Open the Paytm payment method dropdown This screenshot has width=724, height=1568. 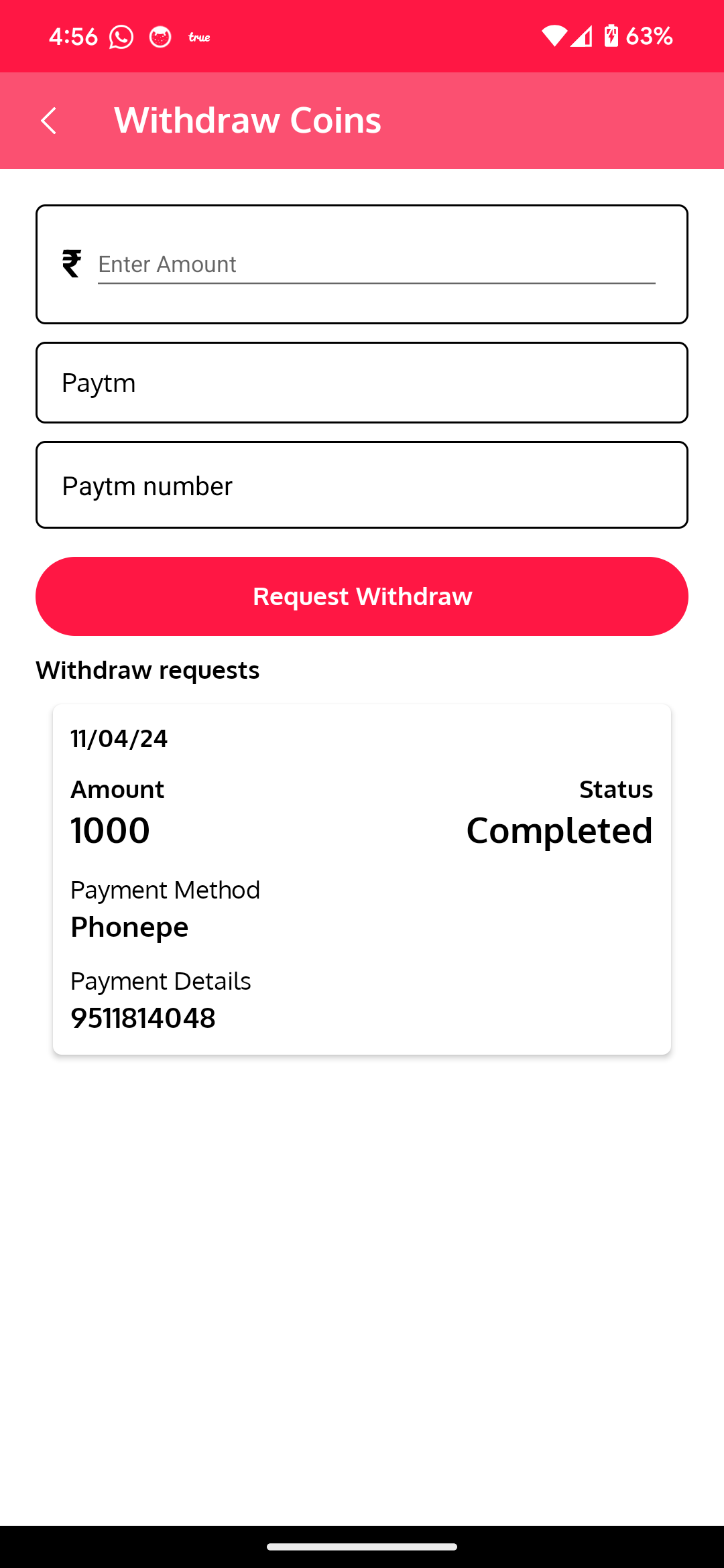click(362, 383)
